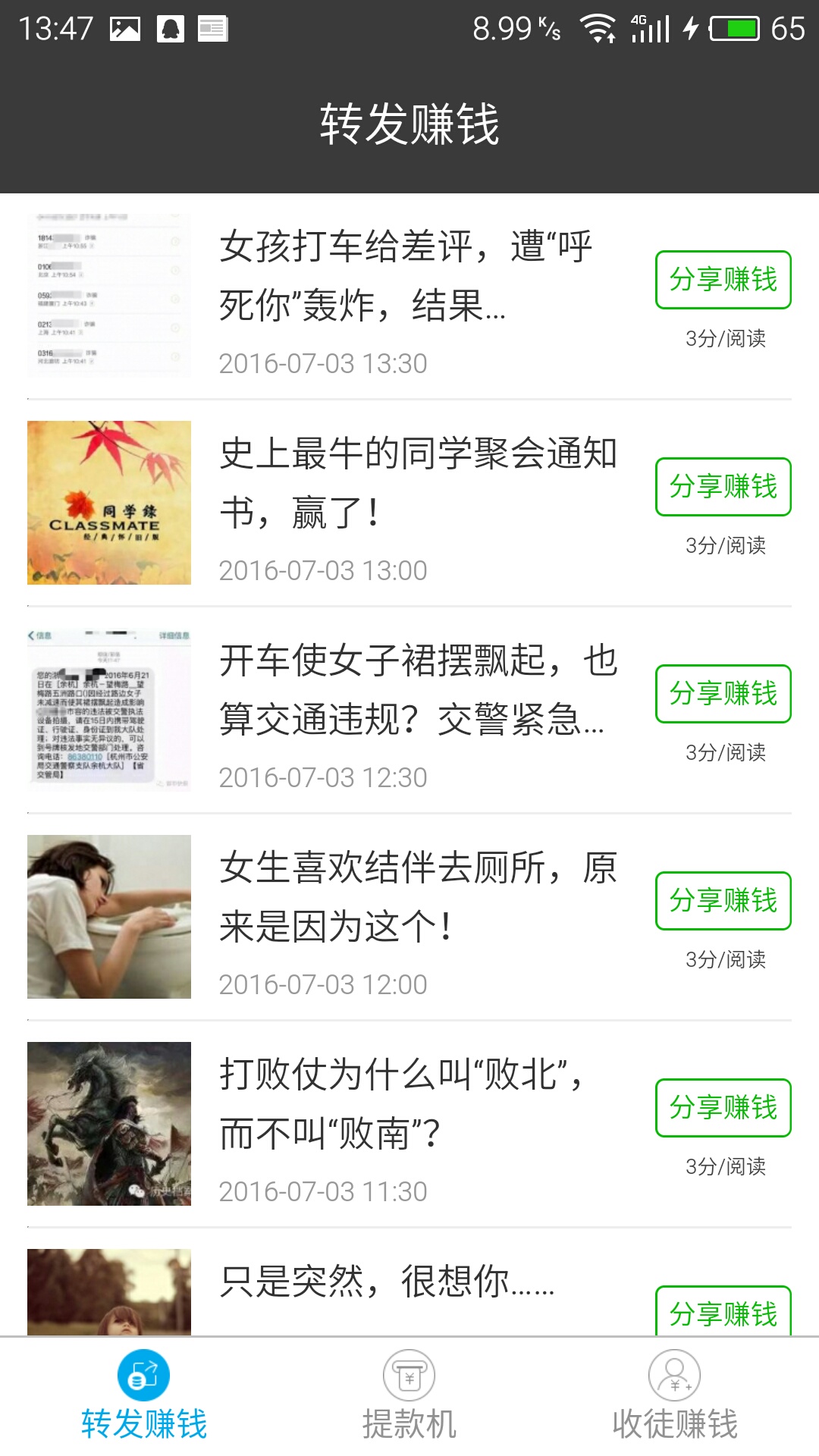Share the 史上最牛的同学聚会通知书 article to earn

[723, 487]
